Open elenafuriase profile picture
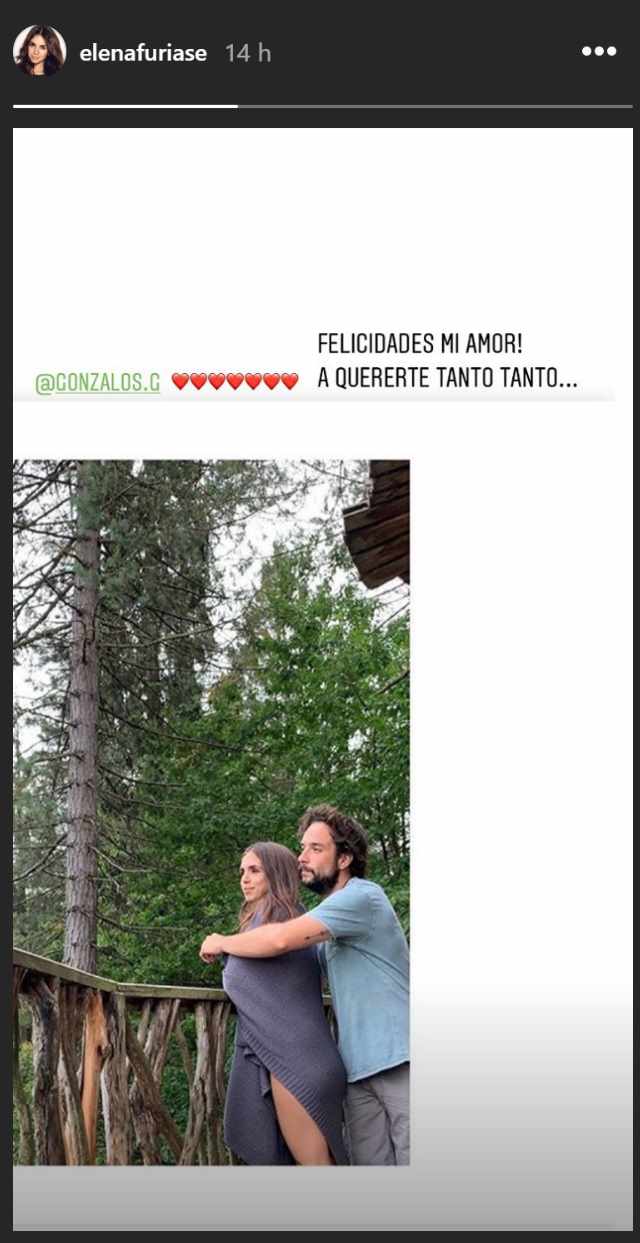The width and height of the screenshot is (640, 1243). [x=39, y=51]
